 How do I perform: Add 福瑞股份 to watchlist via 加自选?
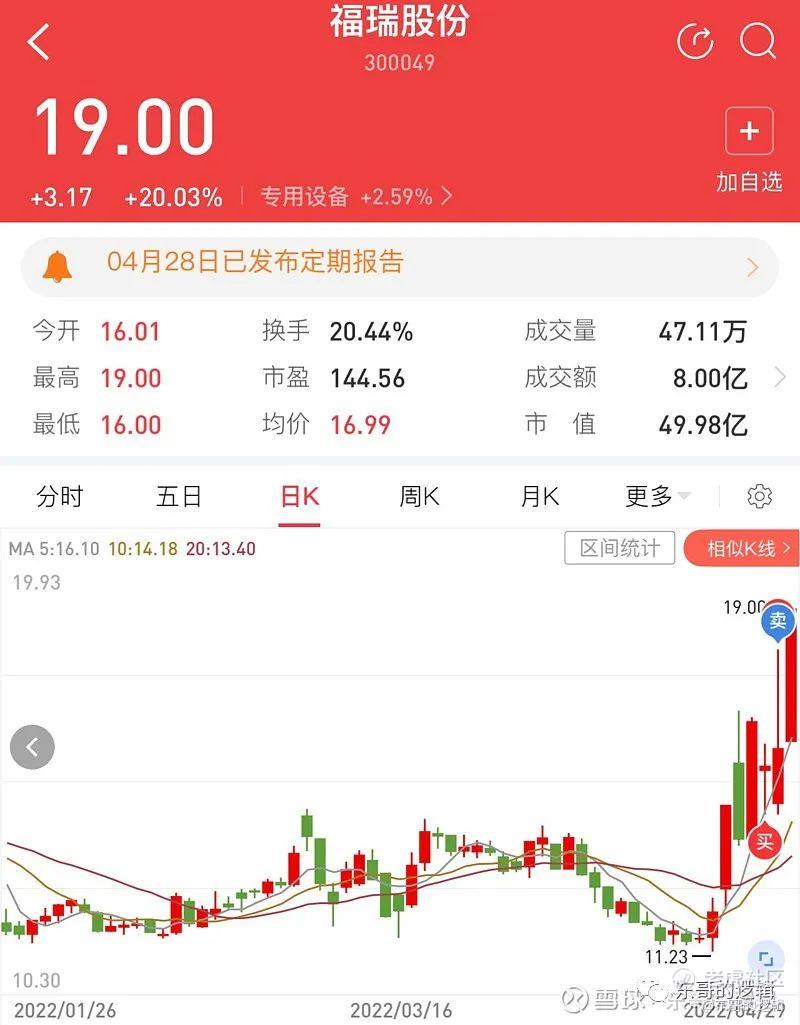pyautogui.click(x=749, y=150)
